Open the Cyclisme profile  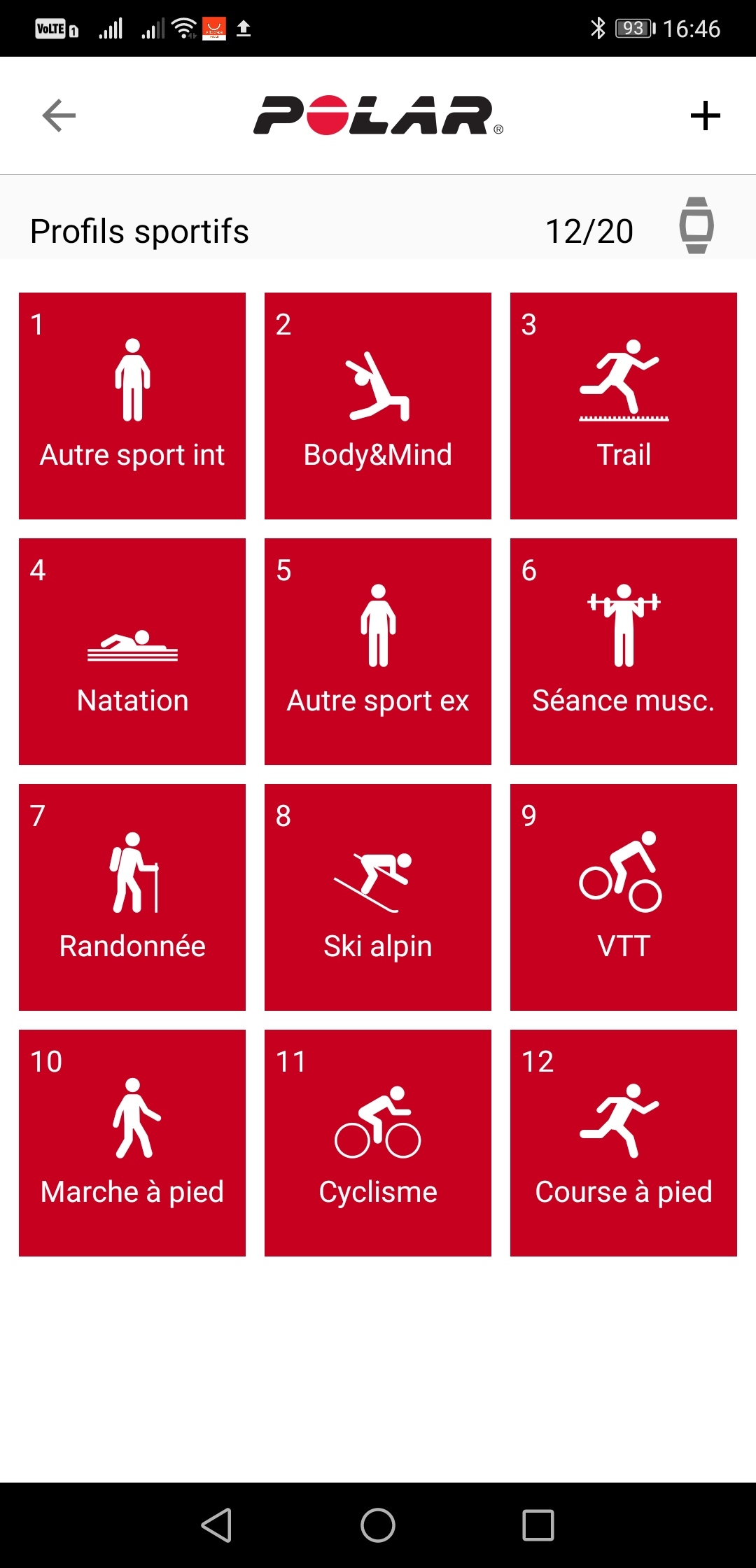pyautogui.click(x=378, y=1143)
